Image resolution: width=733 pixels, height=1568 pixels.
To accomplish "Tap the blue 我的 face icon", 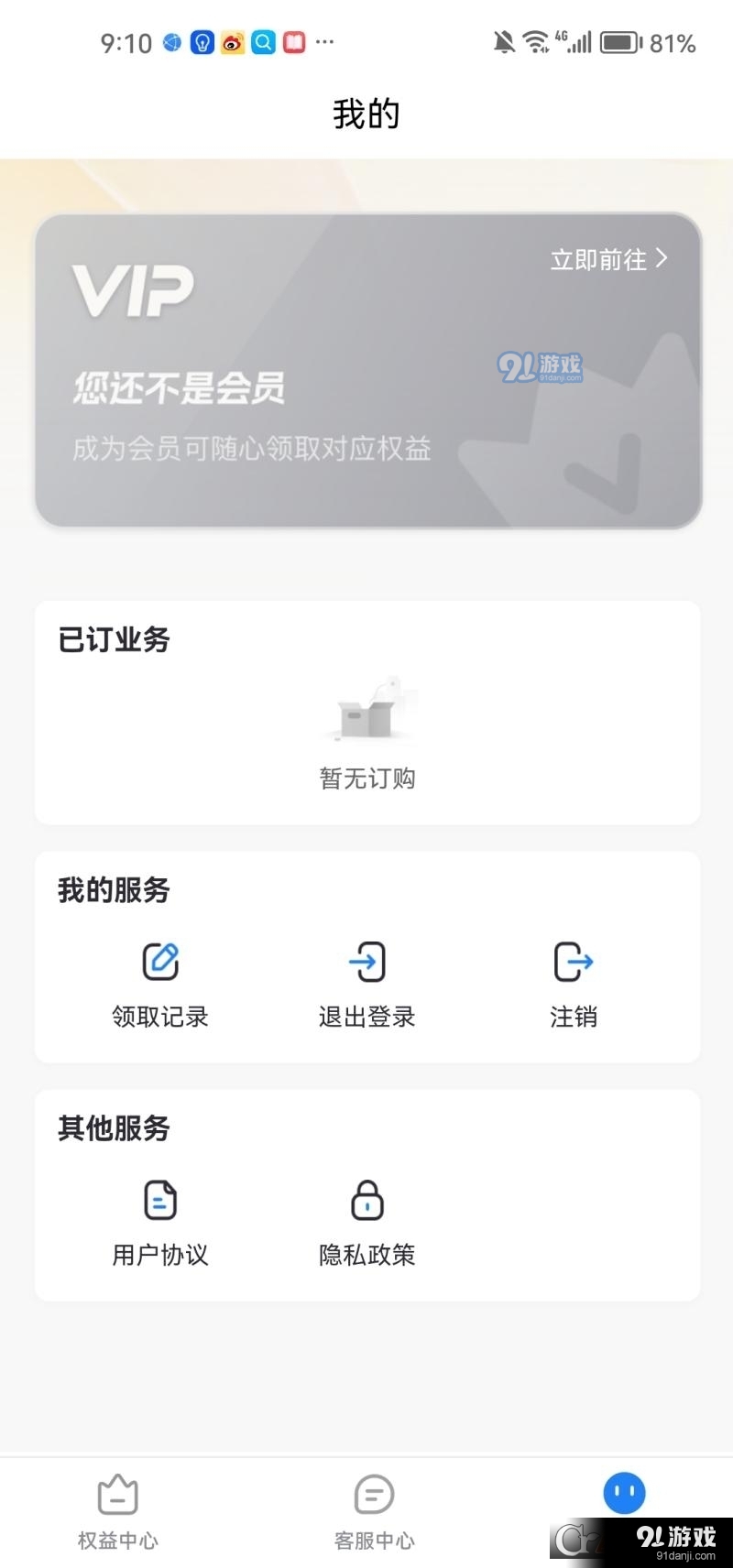I will click(624, 1491).
